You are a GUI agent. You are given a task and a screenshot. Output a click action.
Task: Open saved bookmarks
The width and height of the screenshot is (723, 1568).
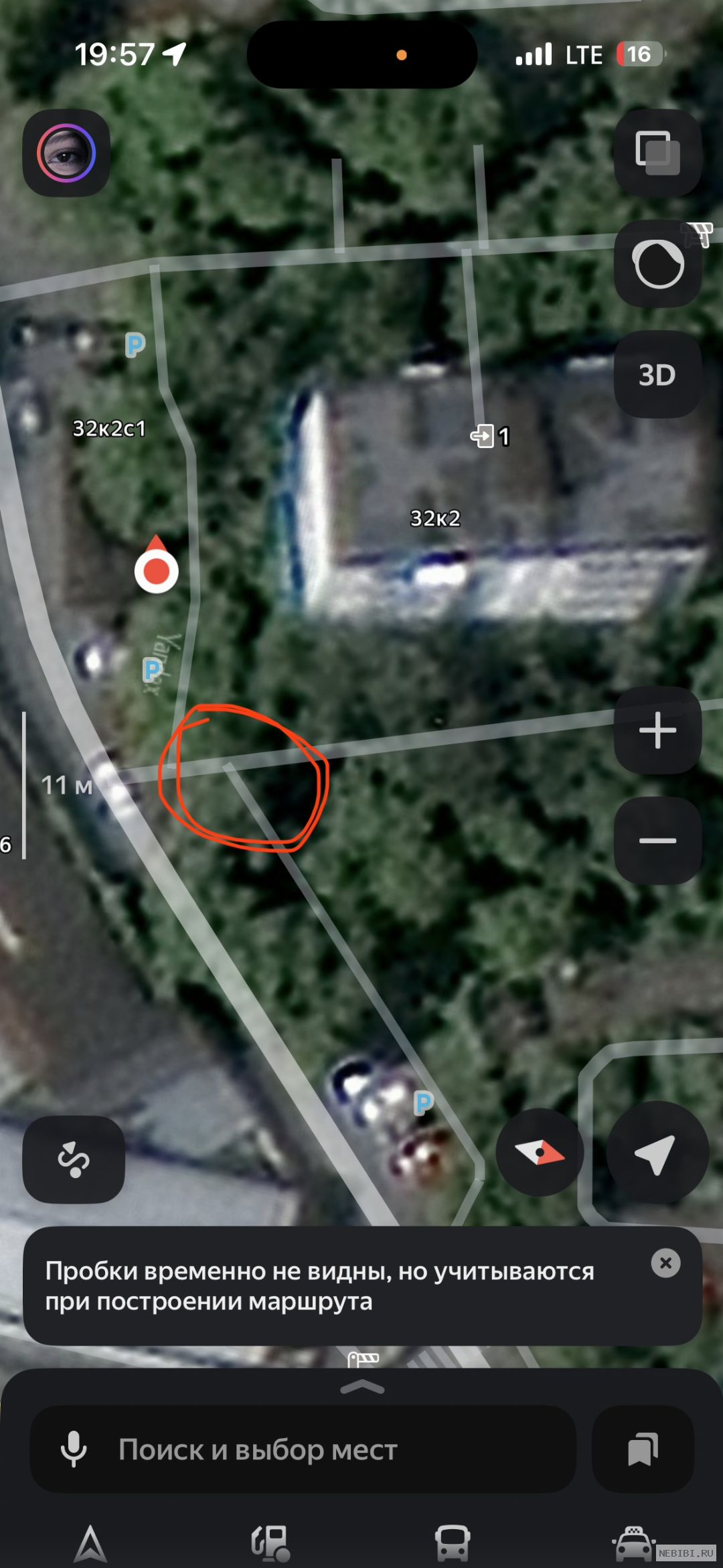click(x=643, y=1449)
